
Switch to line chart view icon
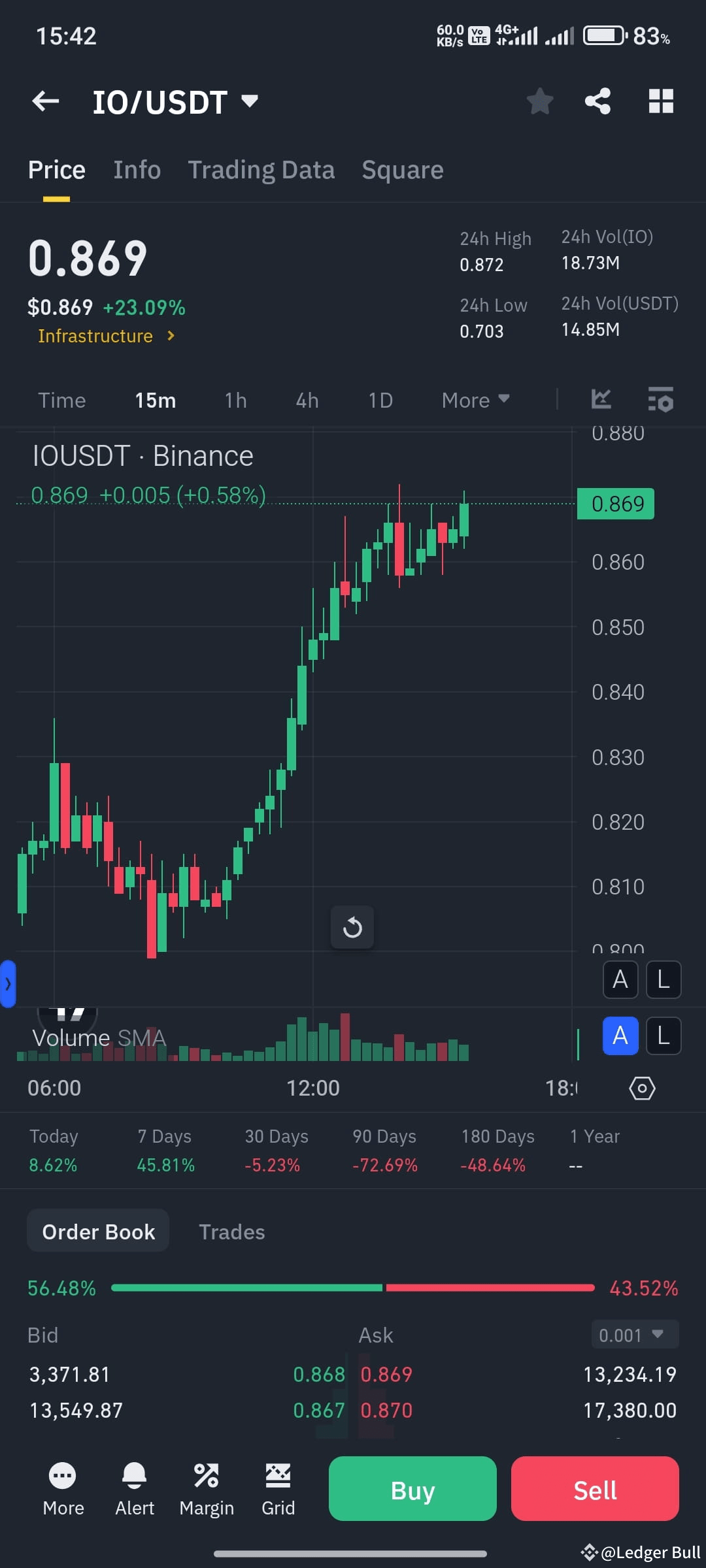(600, 399)
